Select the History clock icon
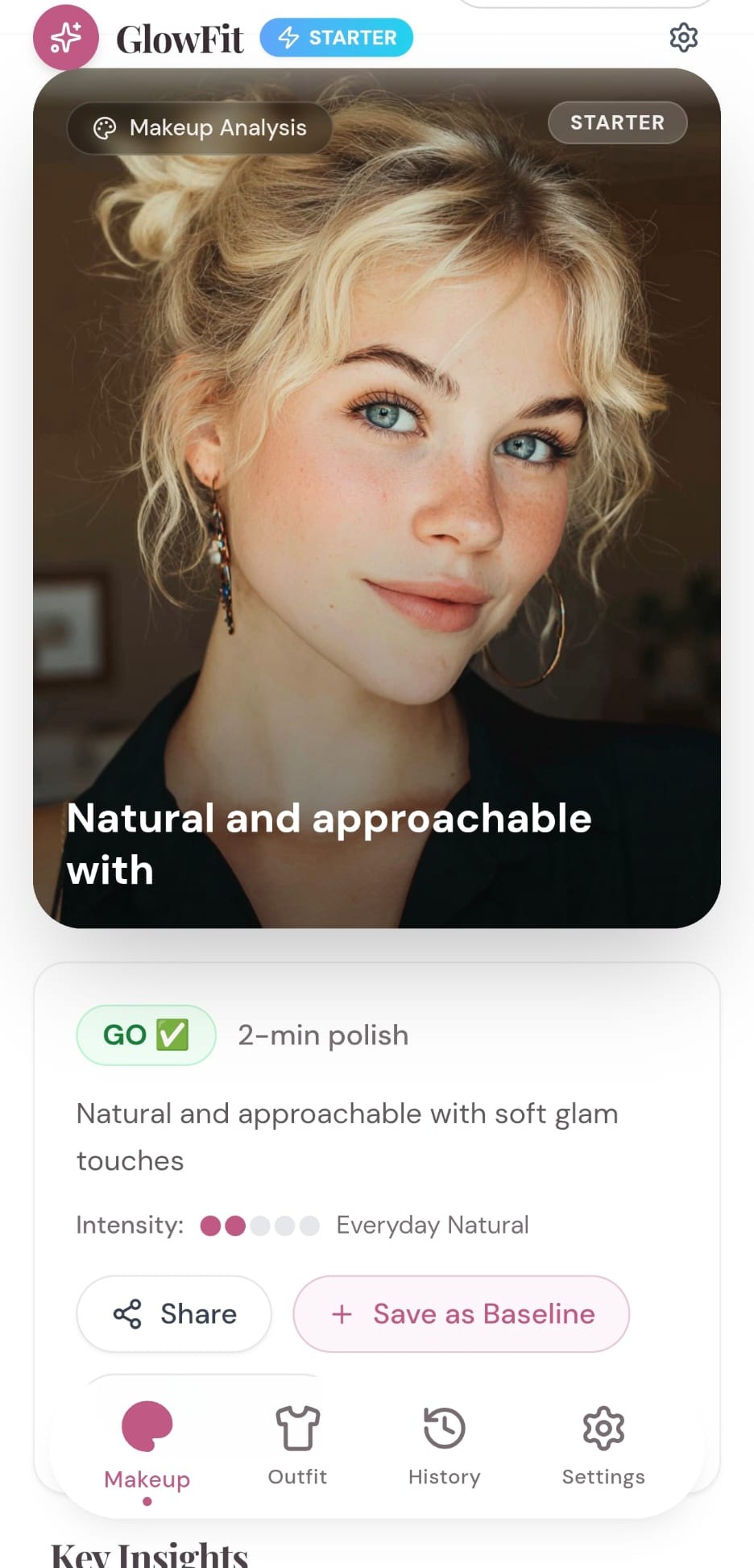This screenshot has width=754, height=1568. click(443, 1427)
